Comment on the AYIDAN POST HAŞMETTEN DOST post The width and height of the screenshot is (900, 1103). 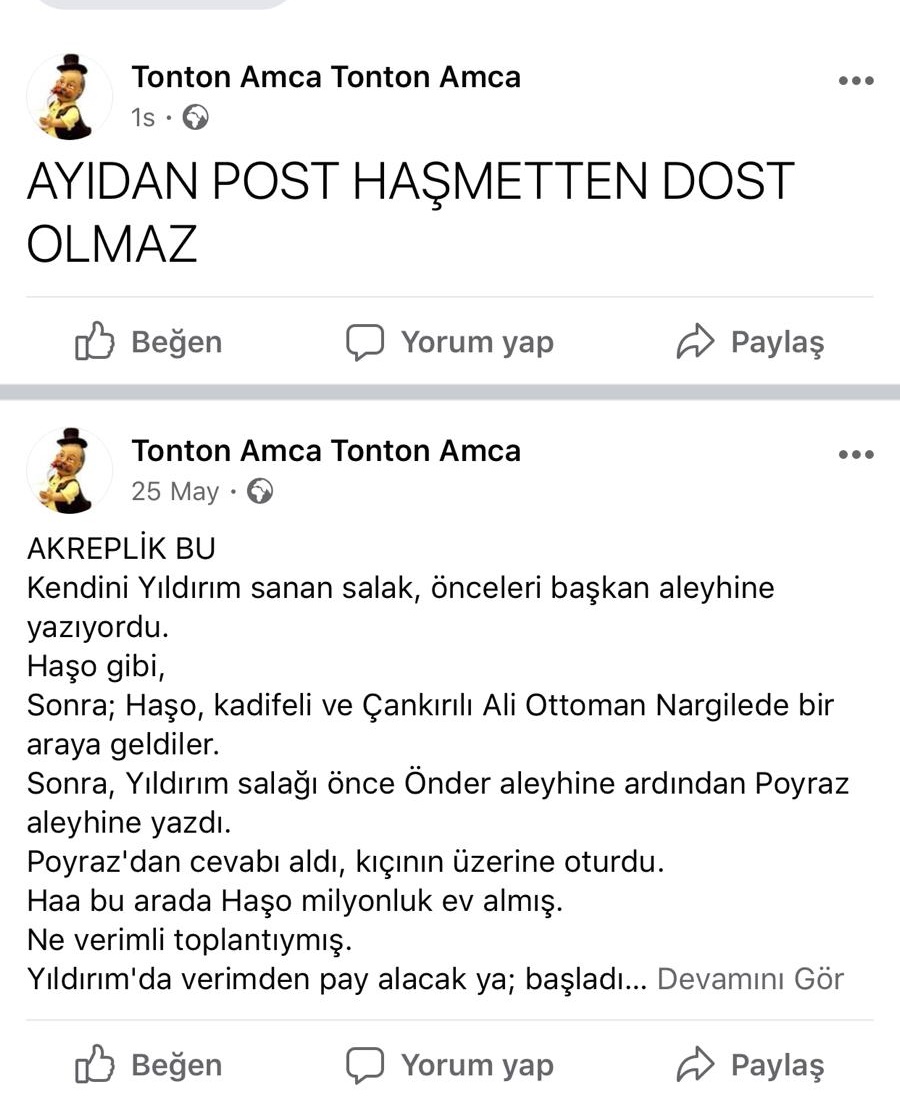pos(450,343)
